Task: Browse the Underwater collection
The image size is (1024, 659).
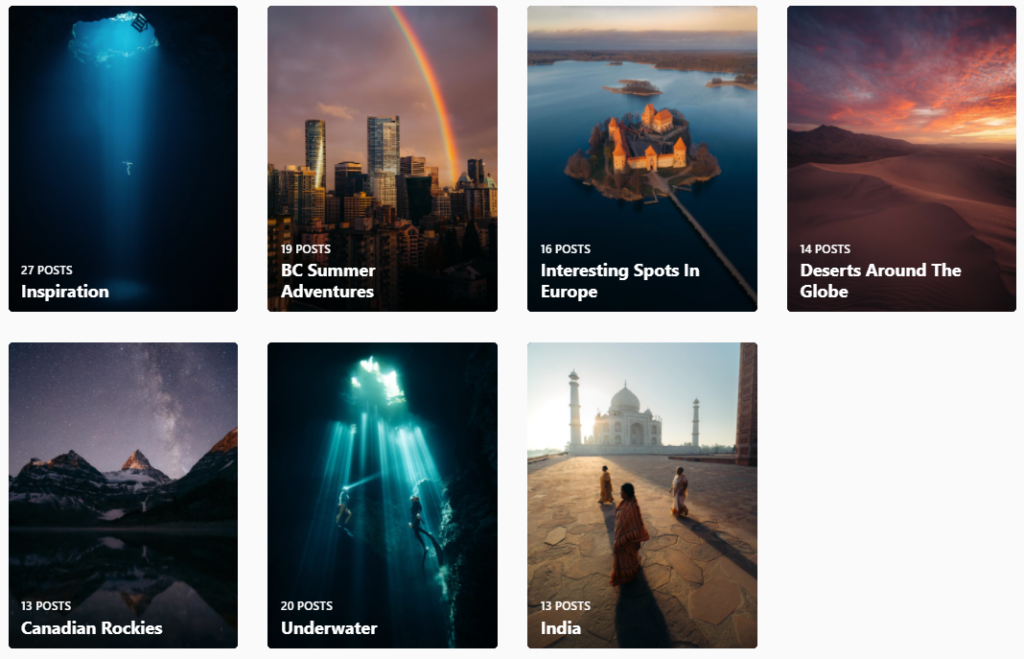Action: click(x=382, y=495)
